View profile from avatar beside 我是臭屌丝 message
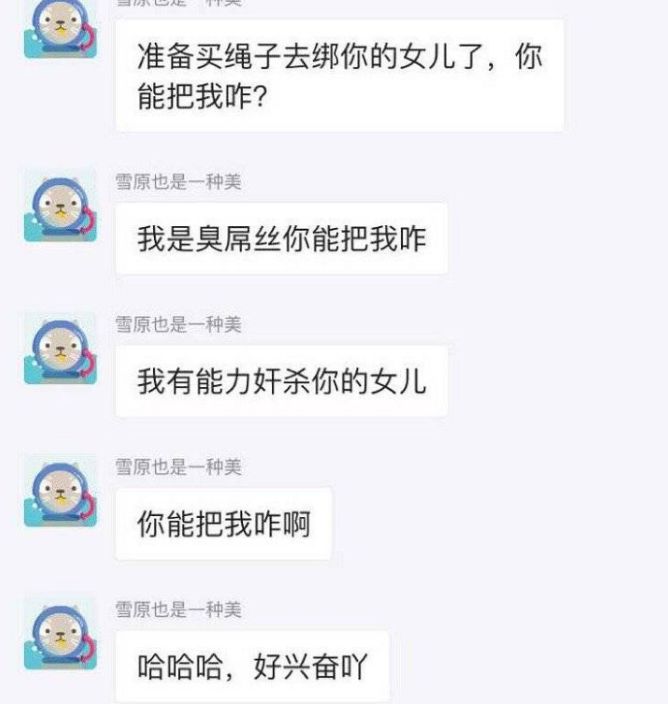The width and height of the screenshot is (668, 704). click(x=60, y=208)
